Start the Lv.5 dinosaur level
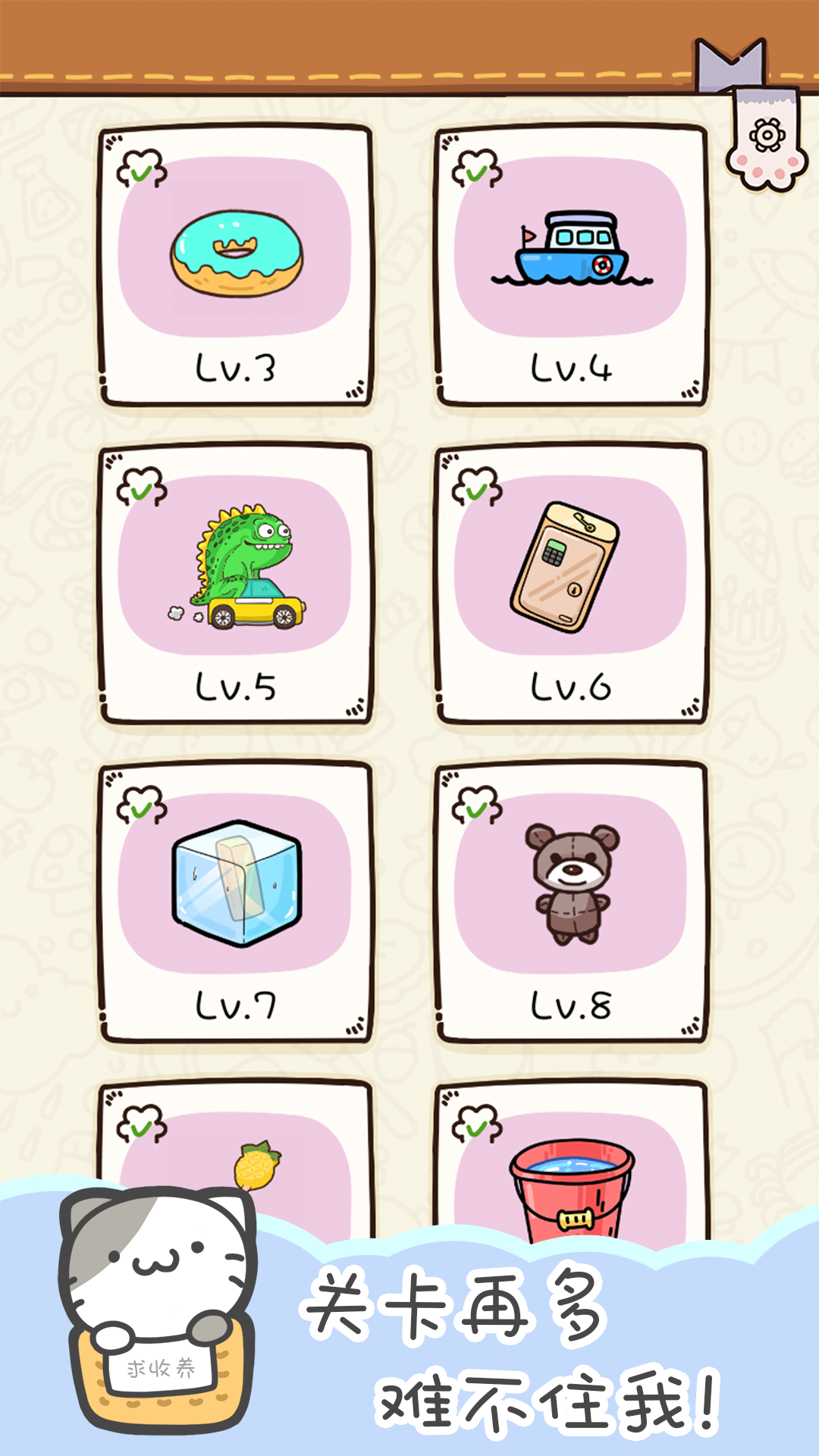Image resolution: width=819 pixels, height=1456 pixels. point(236,584)
